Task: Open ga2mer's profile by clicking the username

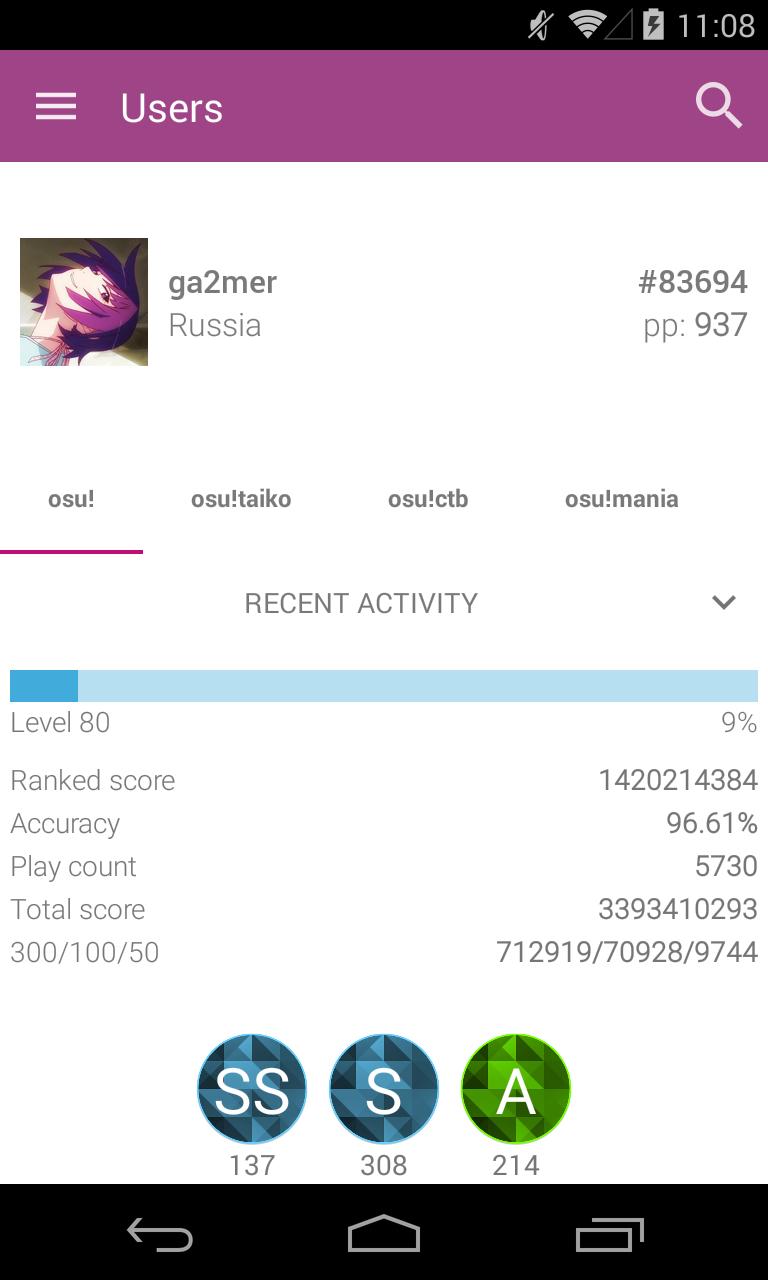Action: (x=224, y=282)
